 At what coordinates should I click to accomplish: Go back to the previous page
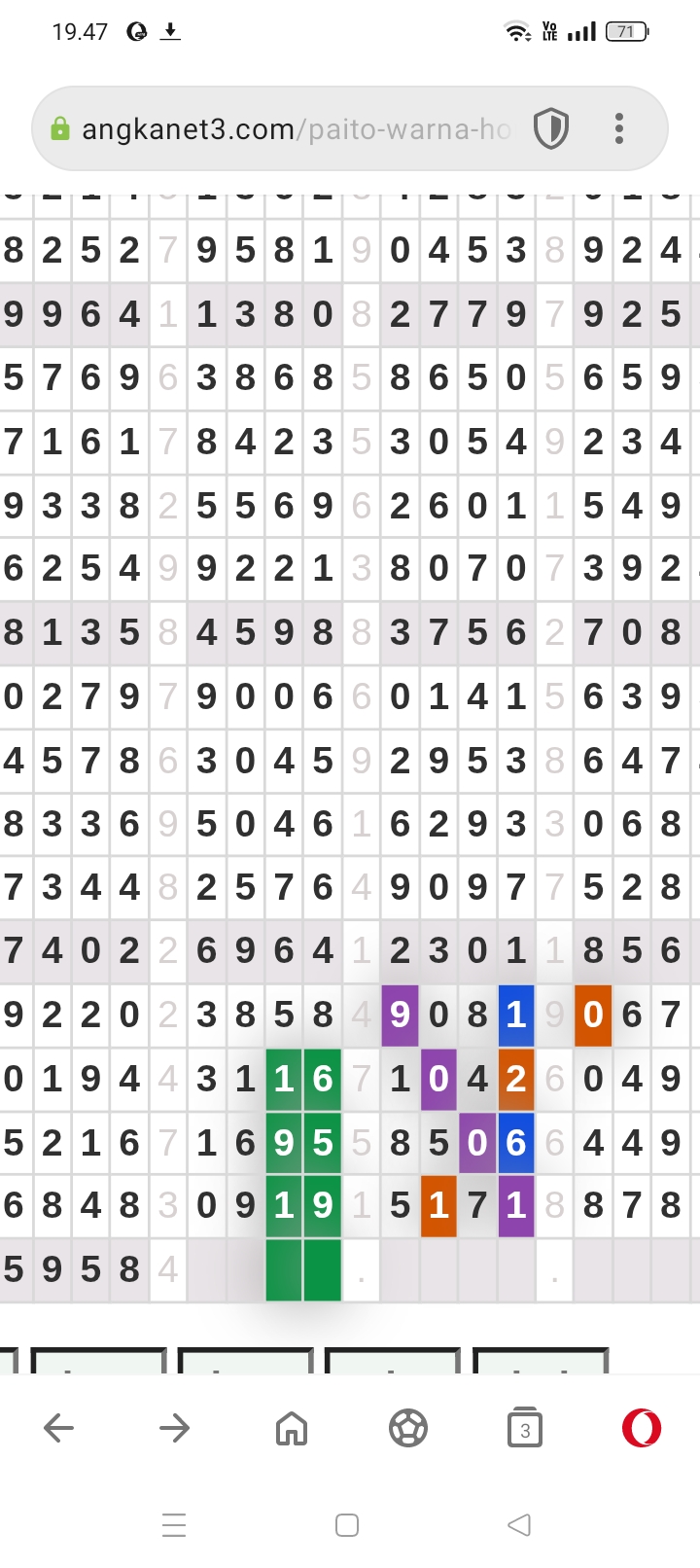pyautogui.click(x=58, y=1428)
